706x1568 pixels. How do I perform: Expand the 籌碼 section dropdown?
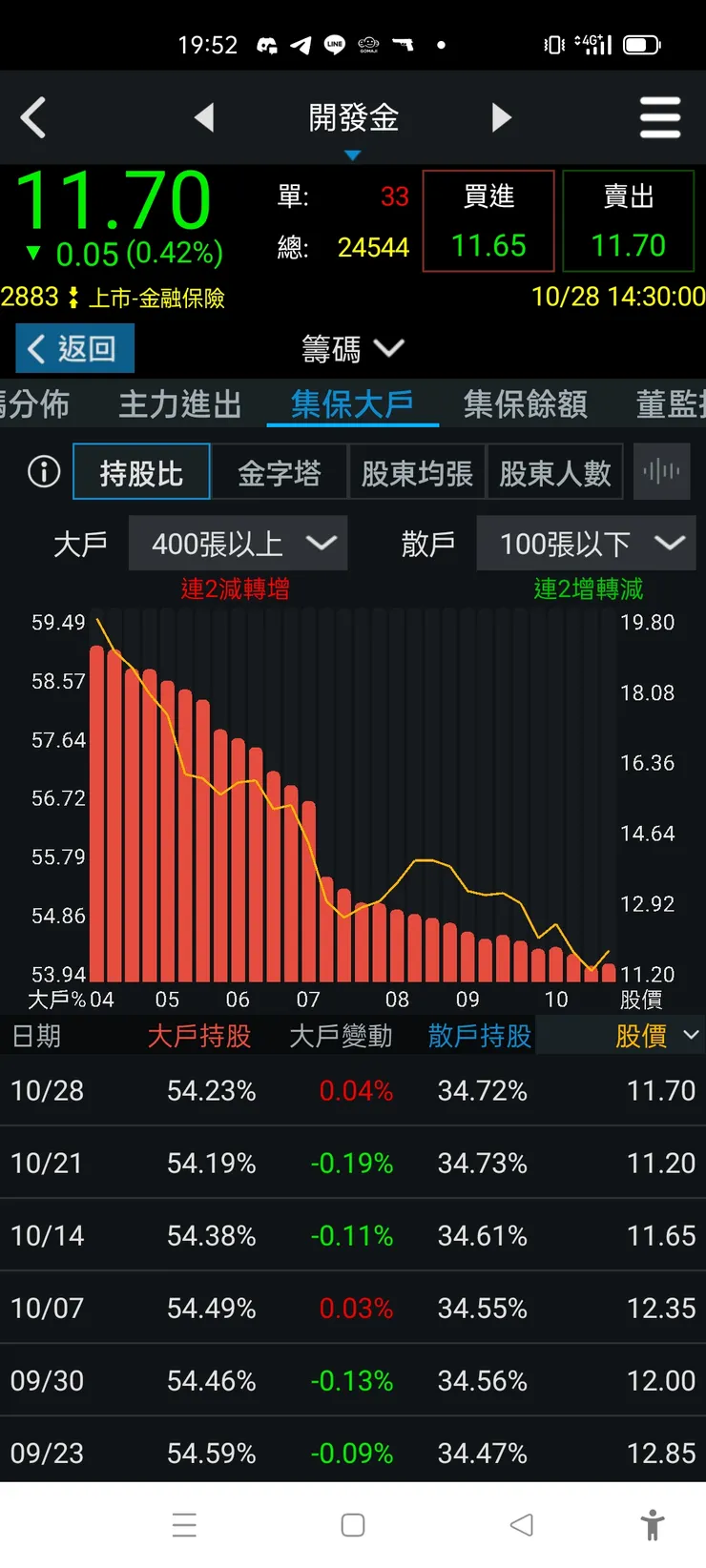coord(353,349)
